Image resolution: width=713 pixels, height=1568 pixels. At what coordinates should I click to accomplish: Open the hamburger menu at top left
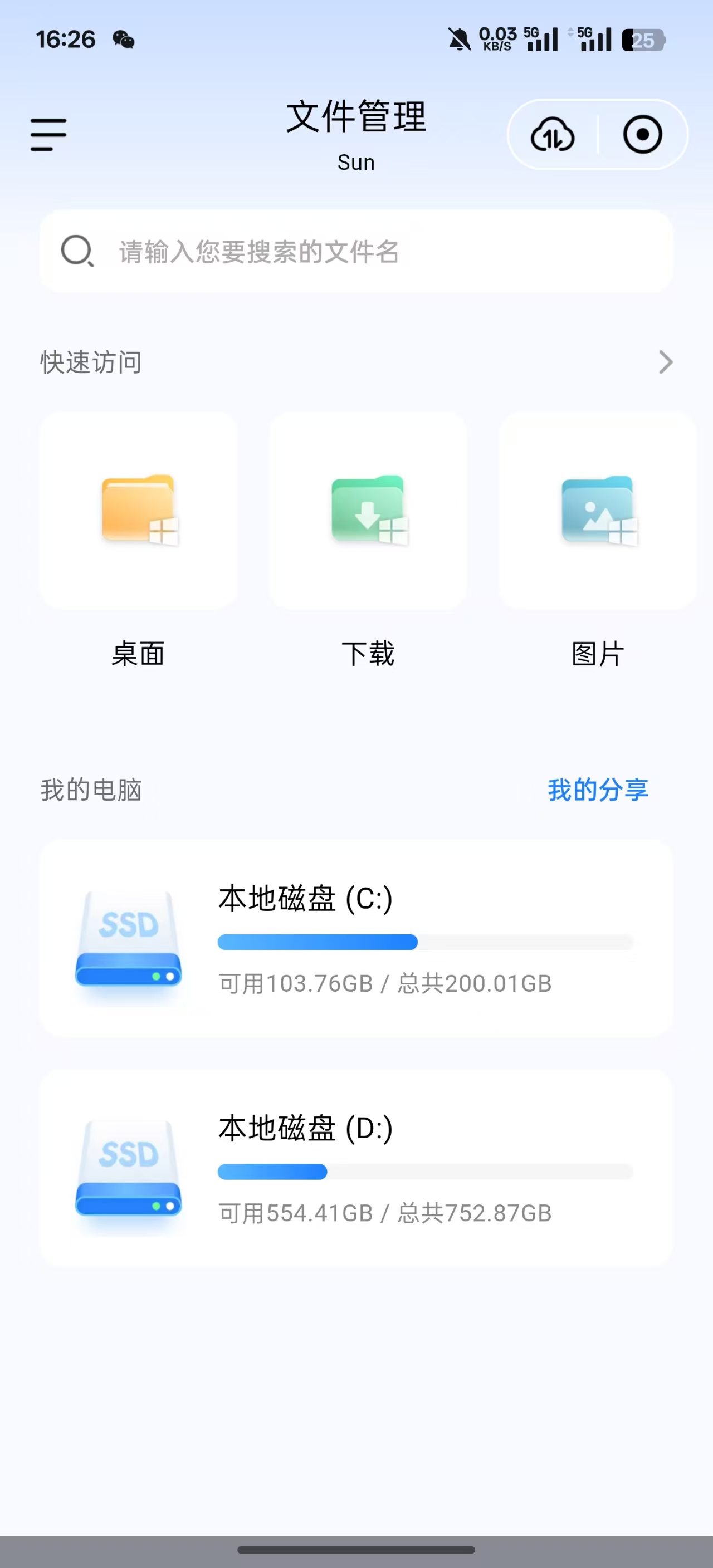click(47, 134)
